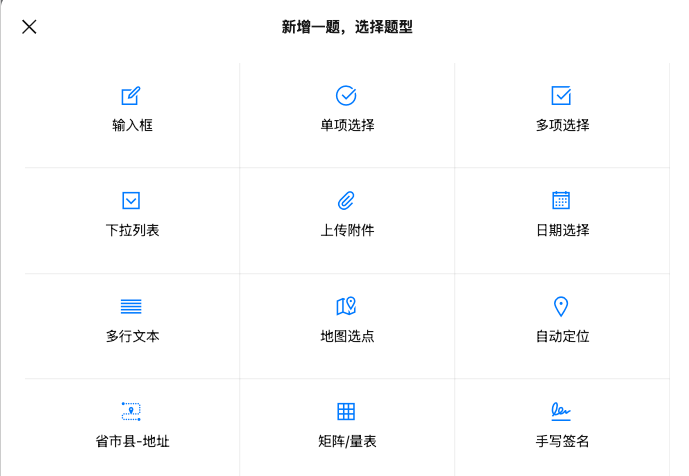Viewport: 689px width, 476px height.
Task: Choose 自动定位 question type
Action: pos(561,320)
